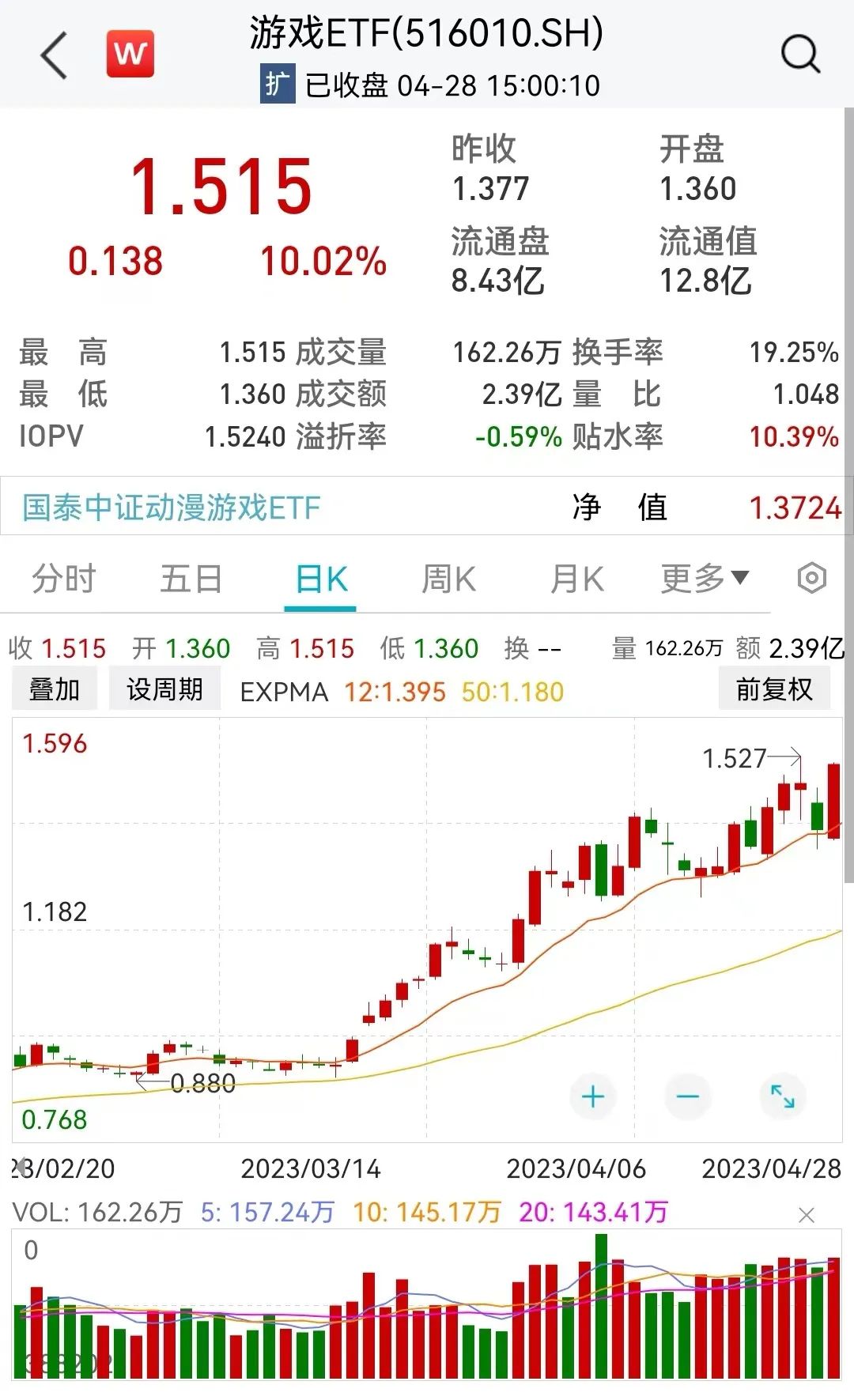Select the 日K chart tab

tap(320, 579)
